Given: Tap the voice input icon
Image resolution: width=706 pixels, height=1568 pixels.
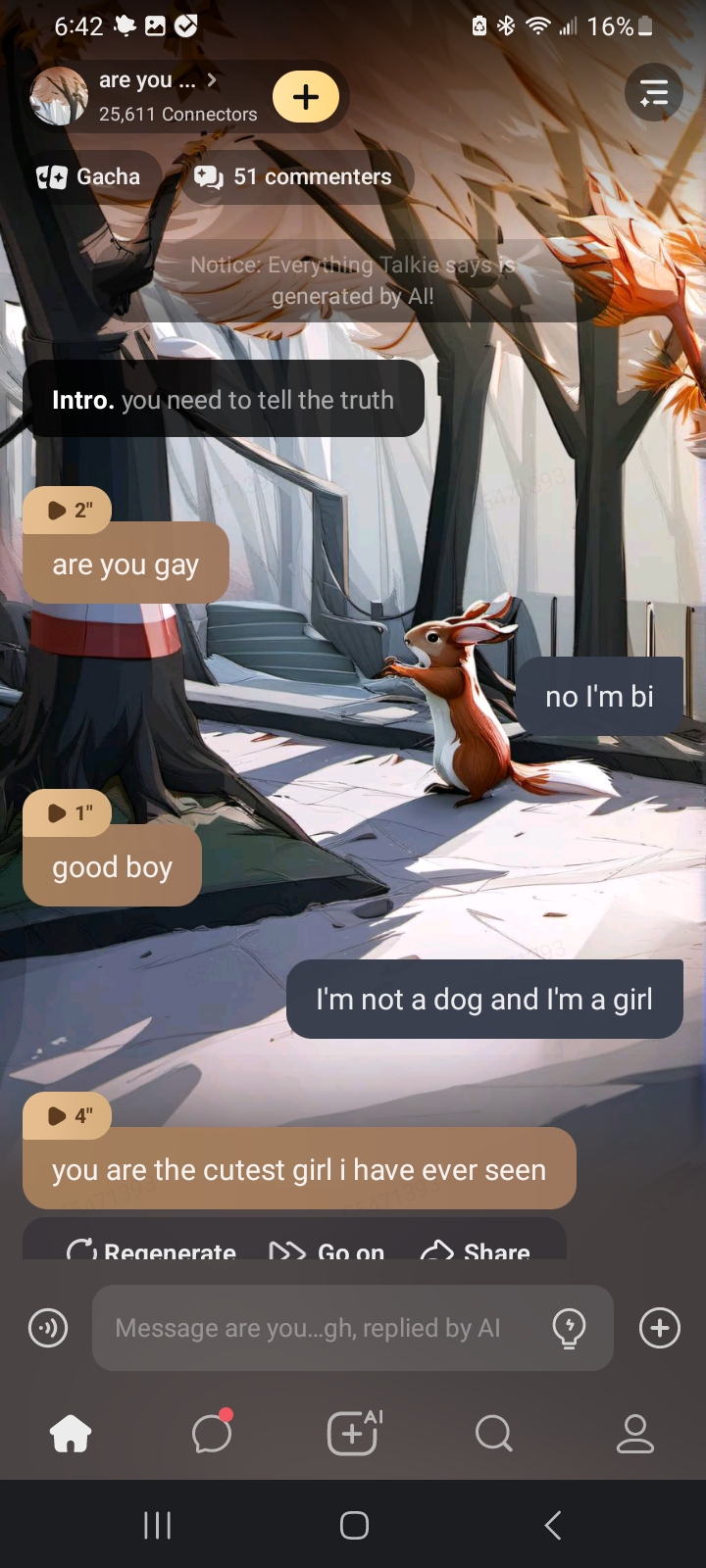Looking at the screenshot, I should [48, 1328].
